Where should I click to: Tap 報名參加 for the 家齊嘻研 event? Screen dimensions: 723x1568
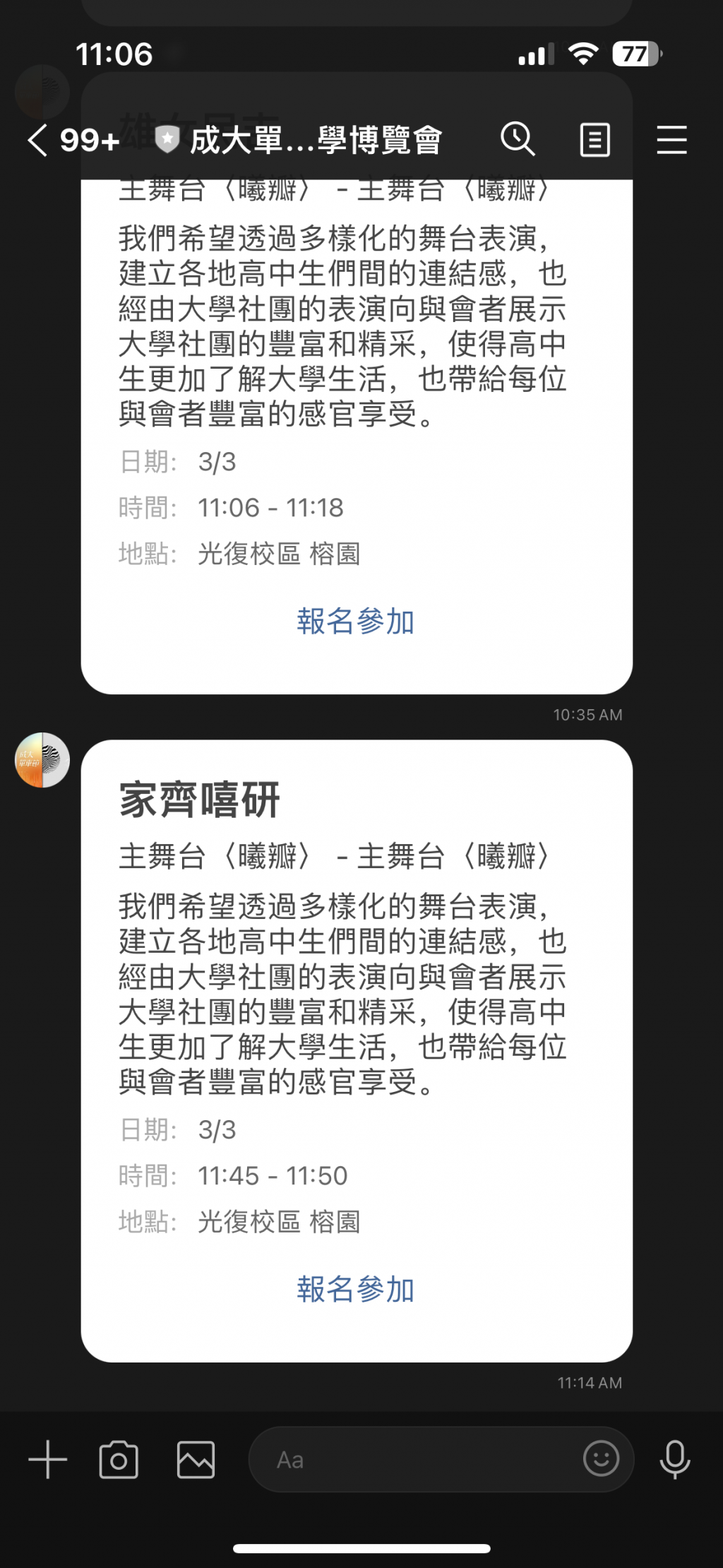click(356, 1289)
